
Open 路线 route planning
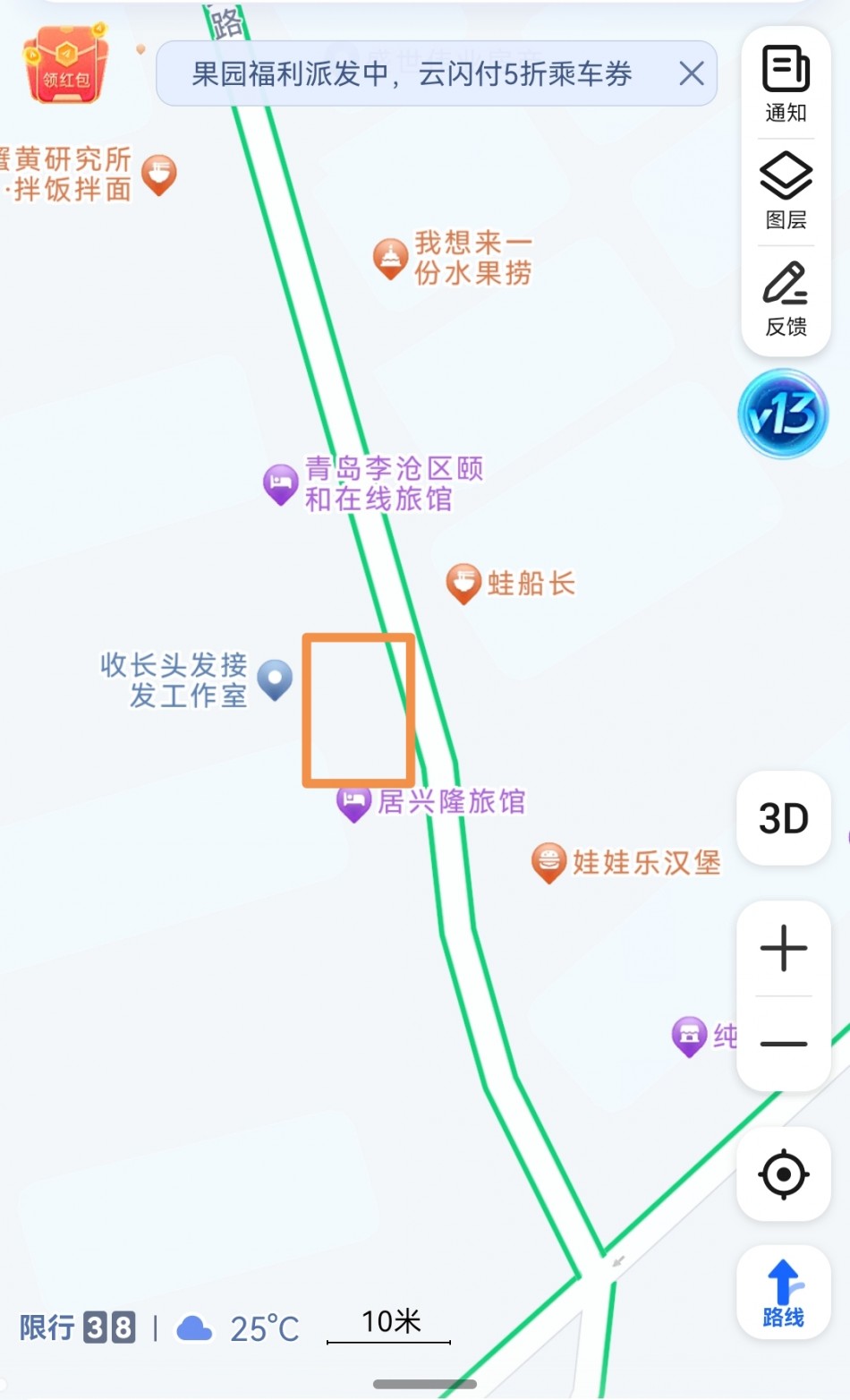(784, 1293)
